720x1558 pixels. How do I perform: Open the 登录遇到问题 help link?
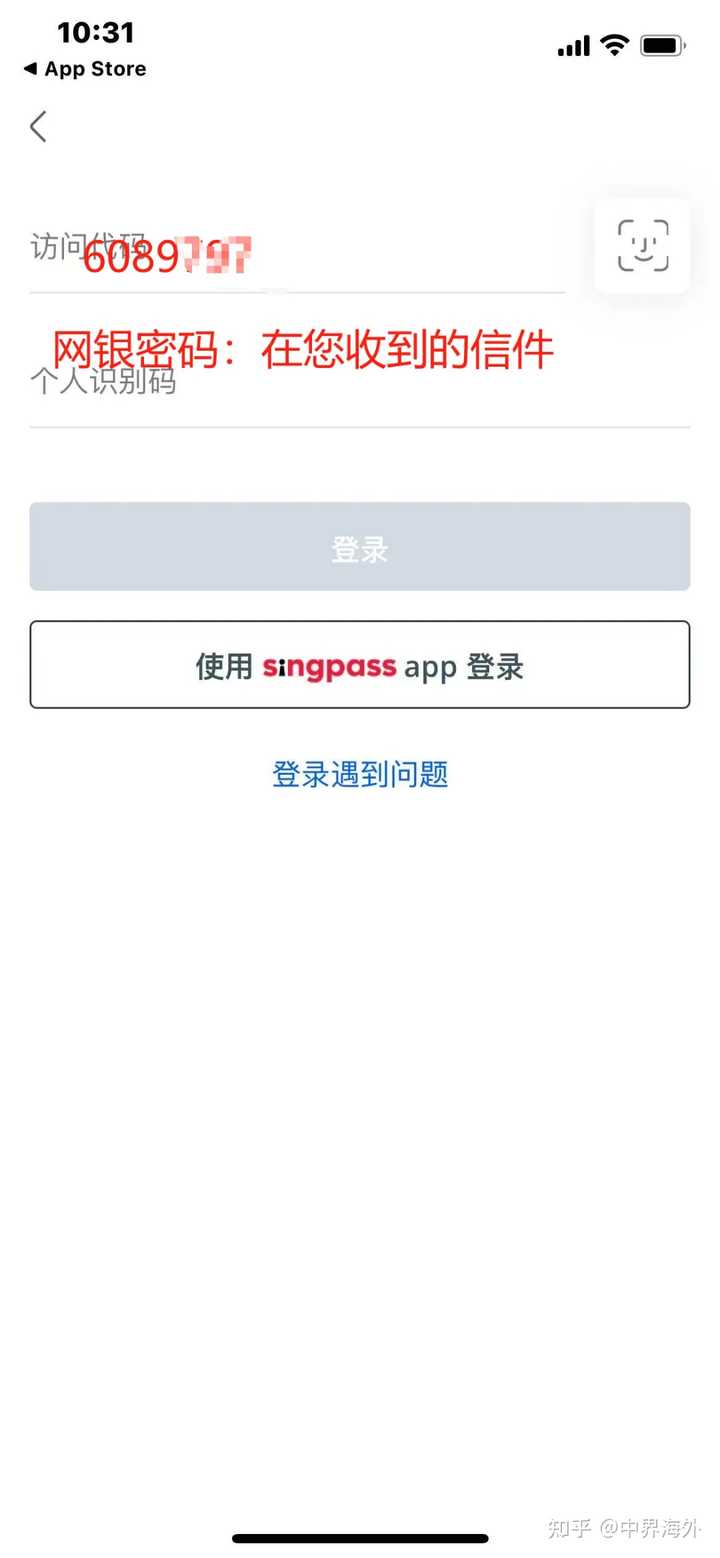pos(359,774)
